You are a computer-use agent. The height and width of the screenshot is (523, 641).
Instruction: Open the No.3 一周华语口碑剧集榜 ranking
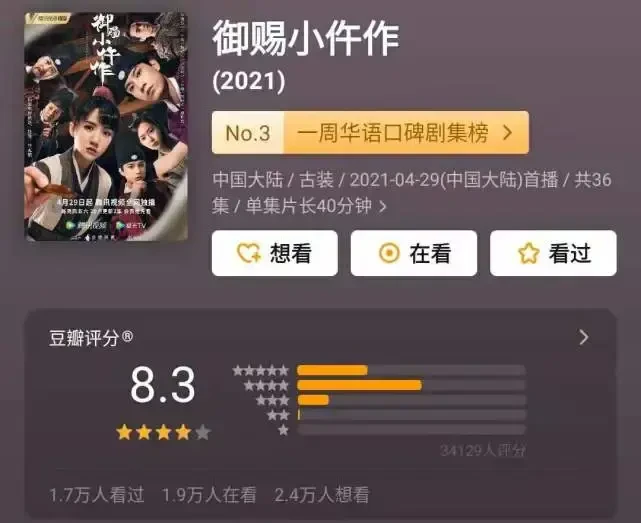(x=370, y=132)
